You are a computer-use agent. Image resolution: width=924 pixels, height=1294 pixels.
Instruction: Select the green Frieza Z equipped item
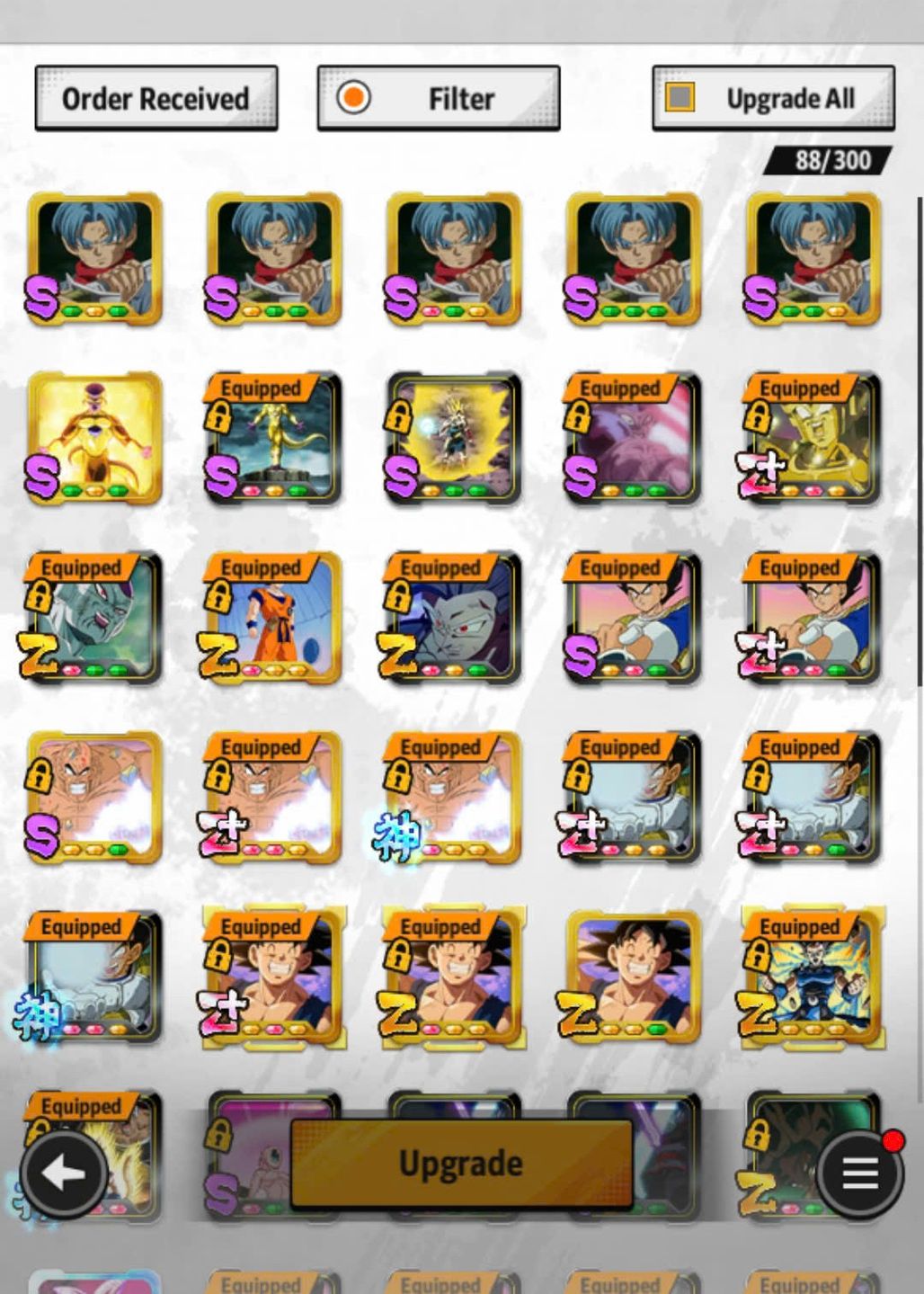94,618
